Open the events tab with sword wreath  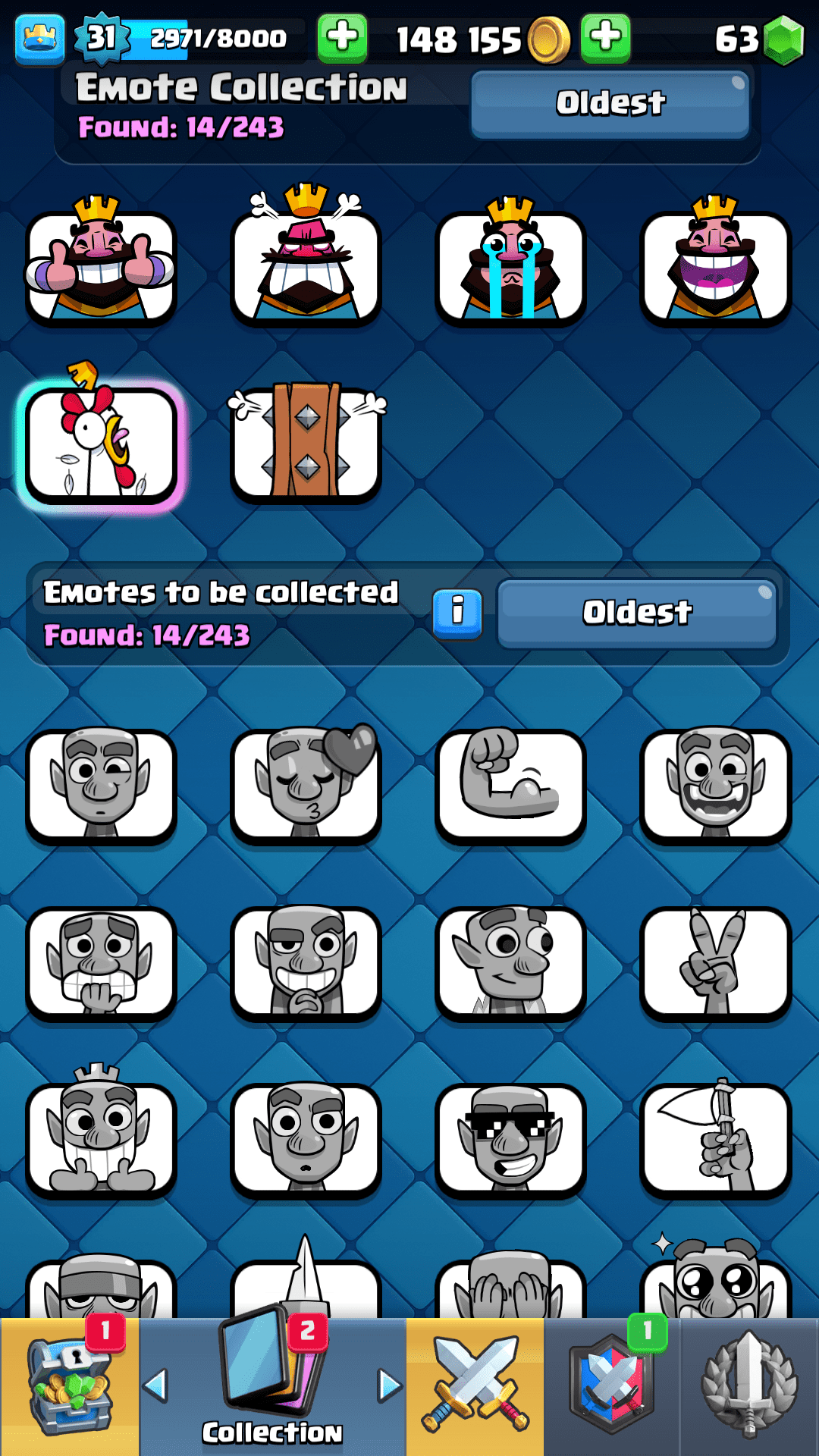(749, 1386)
